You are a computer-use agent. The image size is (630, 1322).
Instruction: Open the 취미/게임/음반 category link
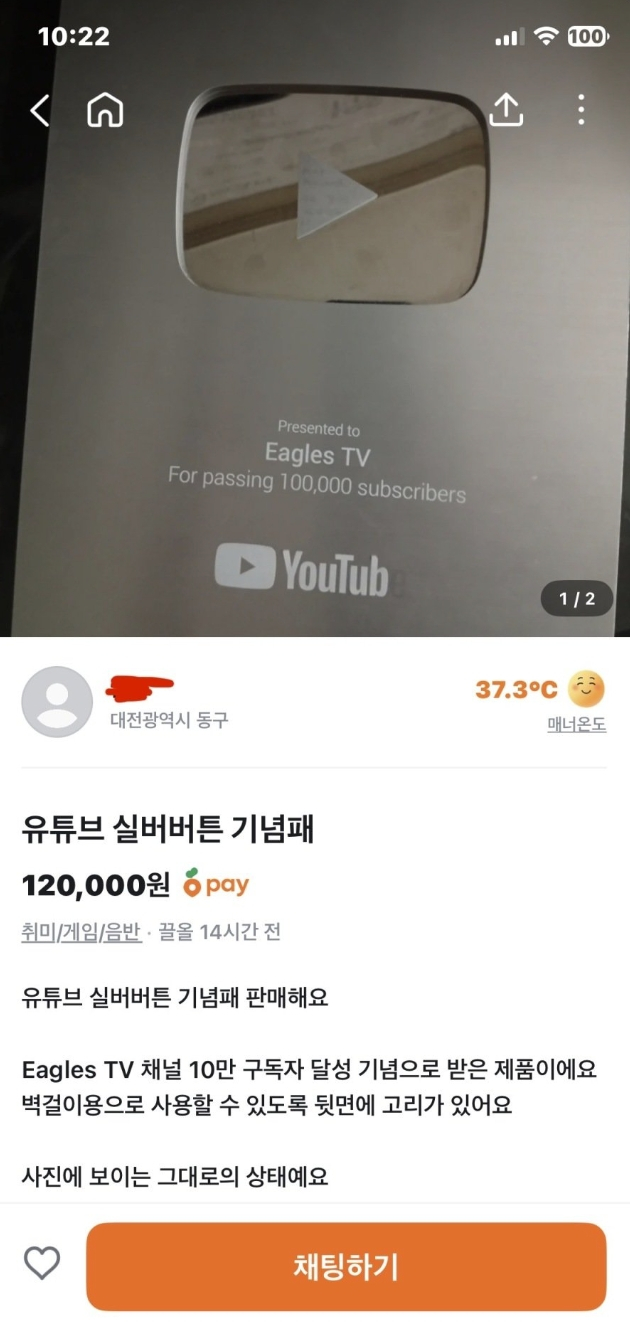click(x=80, y=932)
